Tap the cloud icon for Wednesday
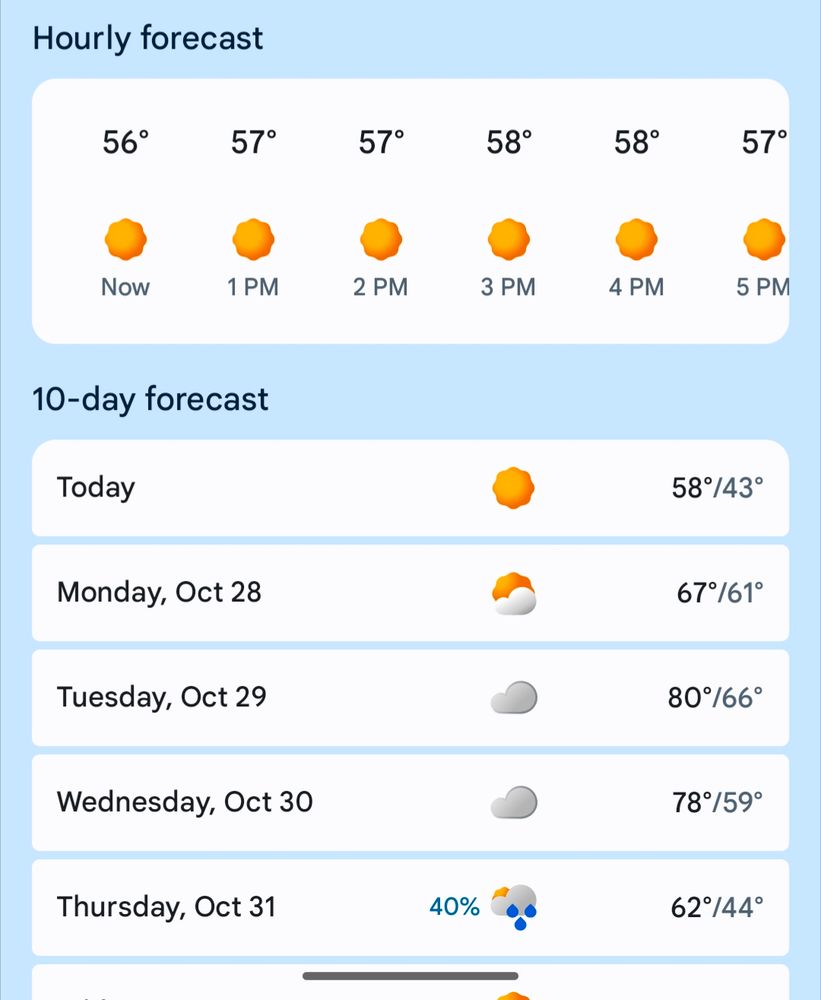The image size is (821, 1000). 513,802
